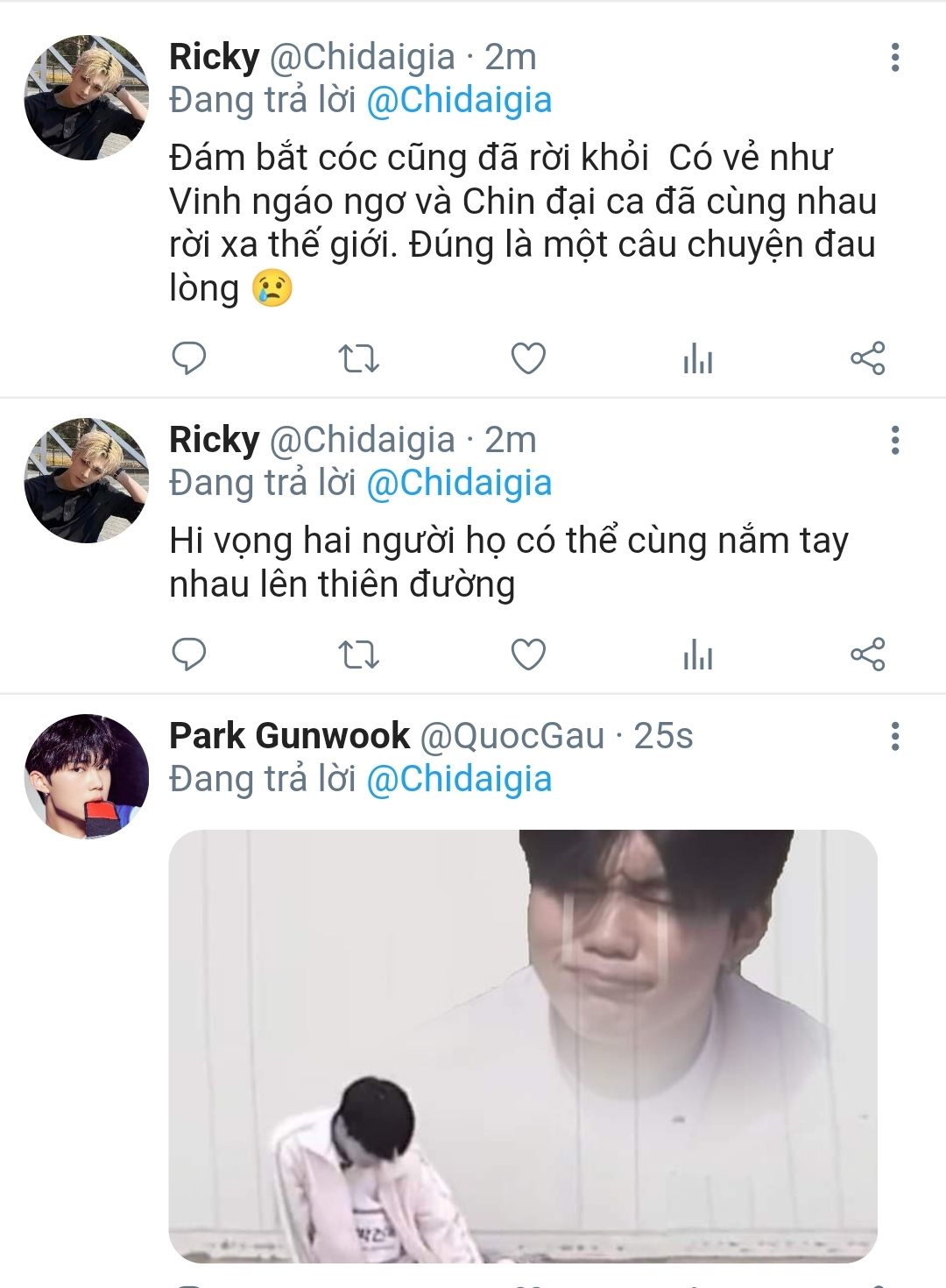This screenshot has width=946, height=1288.
Task: Like Ricky's Hi vọng hai người tweet
Action: point(528,655)
